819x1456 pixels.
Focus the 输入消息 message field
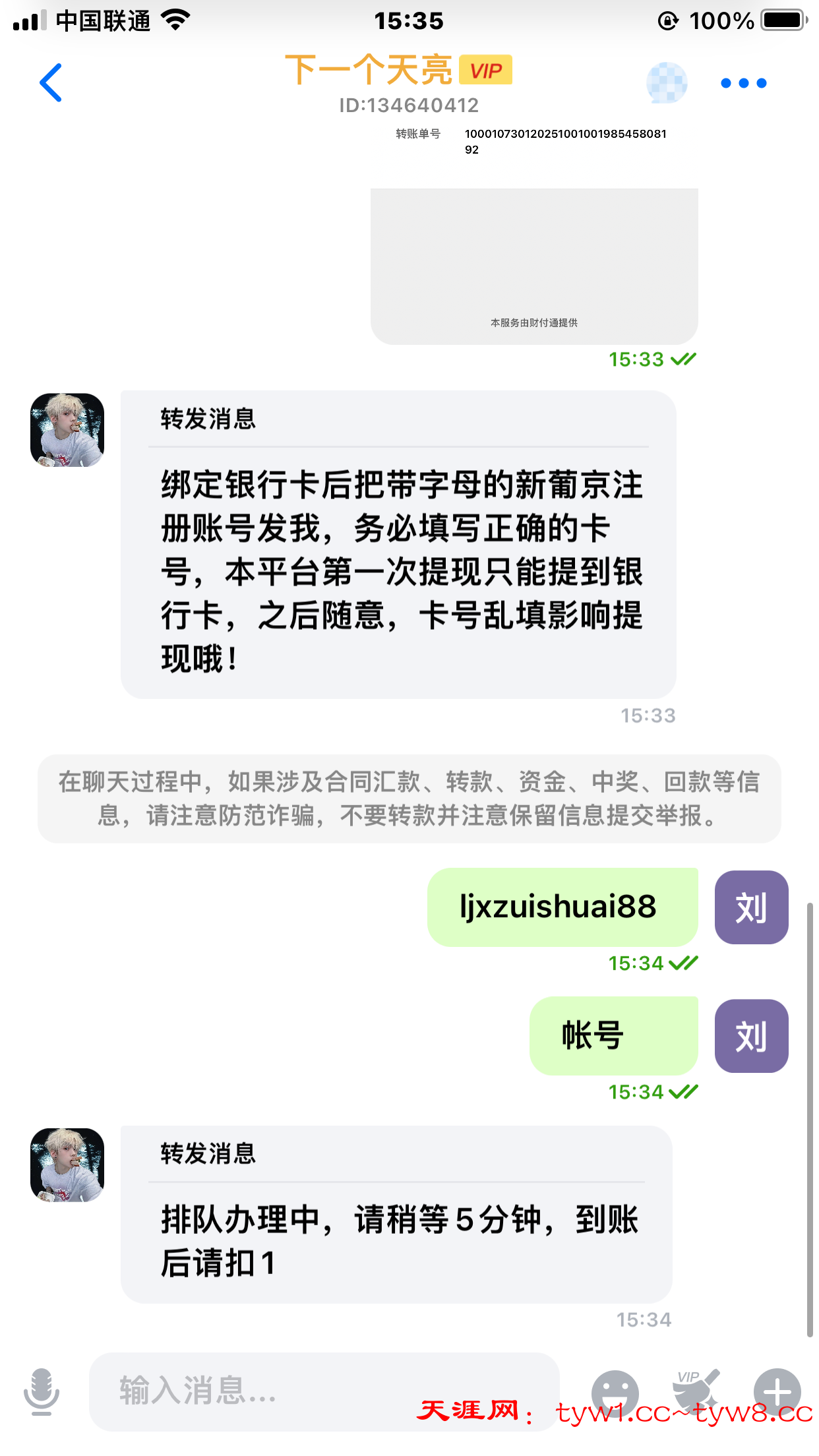[323, 1391]
